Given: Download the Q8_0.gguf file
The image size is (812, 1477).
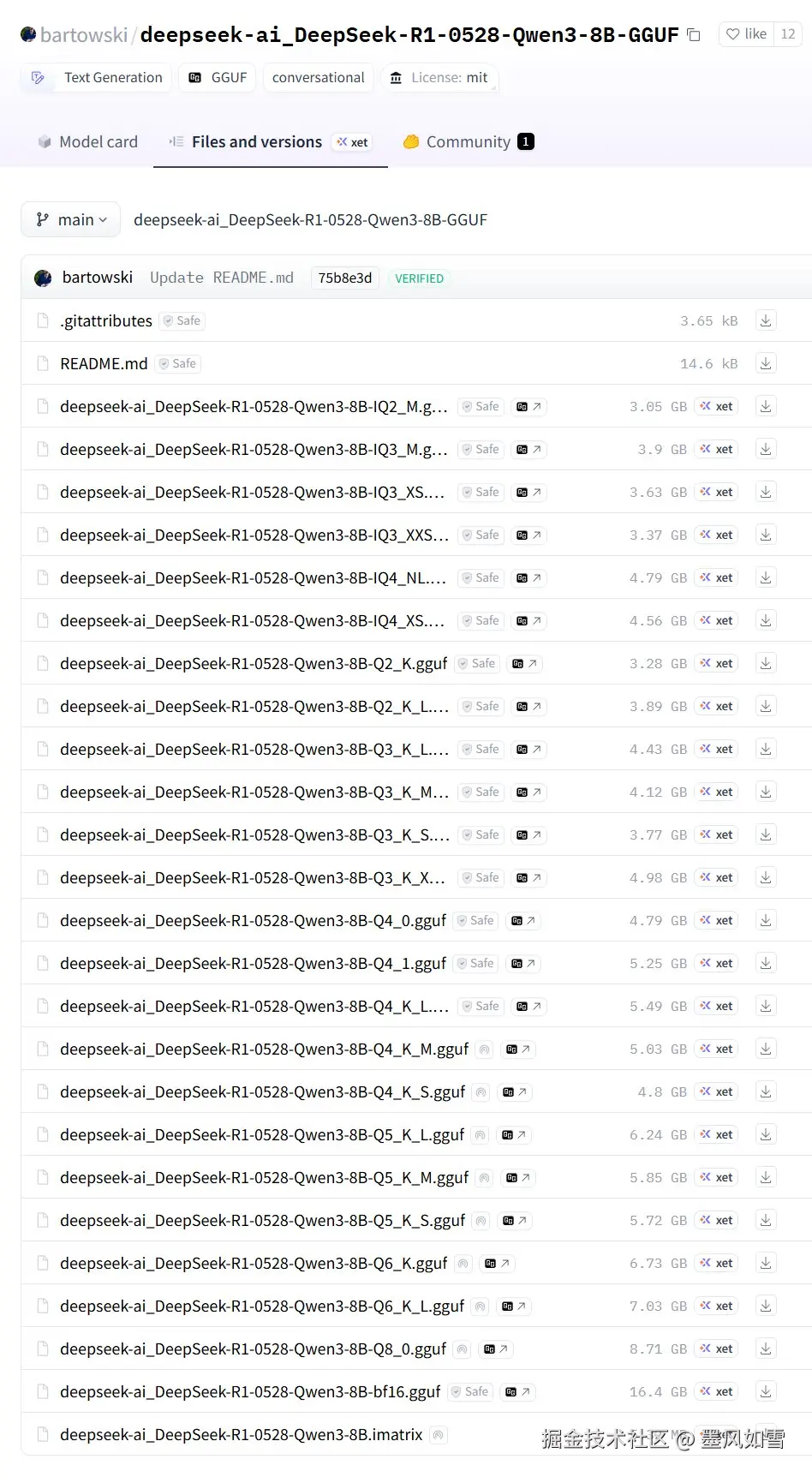Looking at the screenshot, I should click(x=766, y=1348).
